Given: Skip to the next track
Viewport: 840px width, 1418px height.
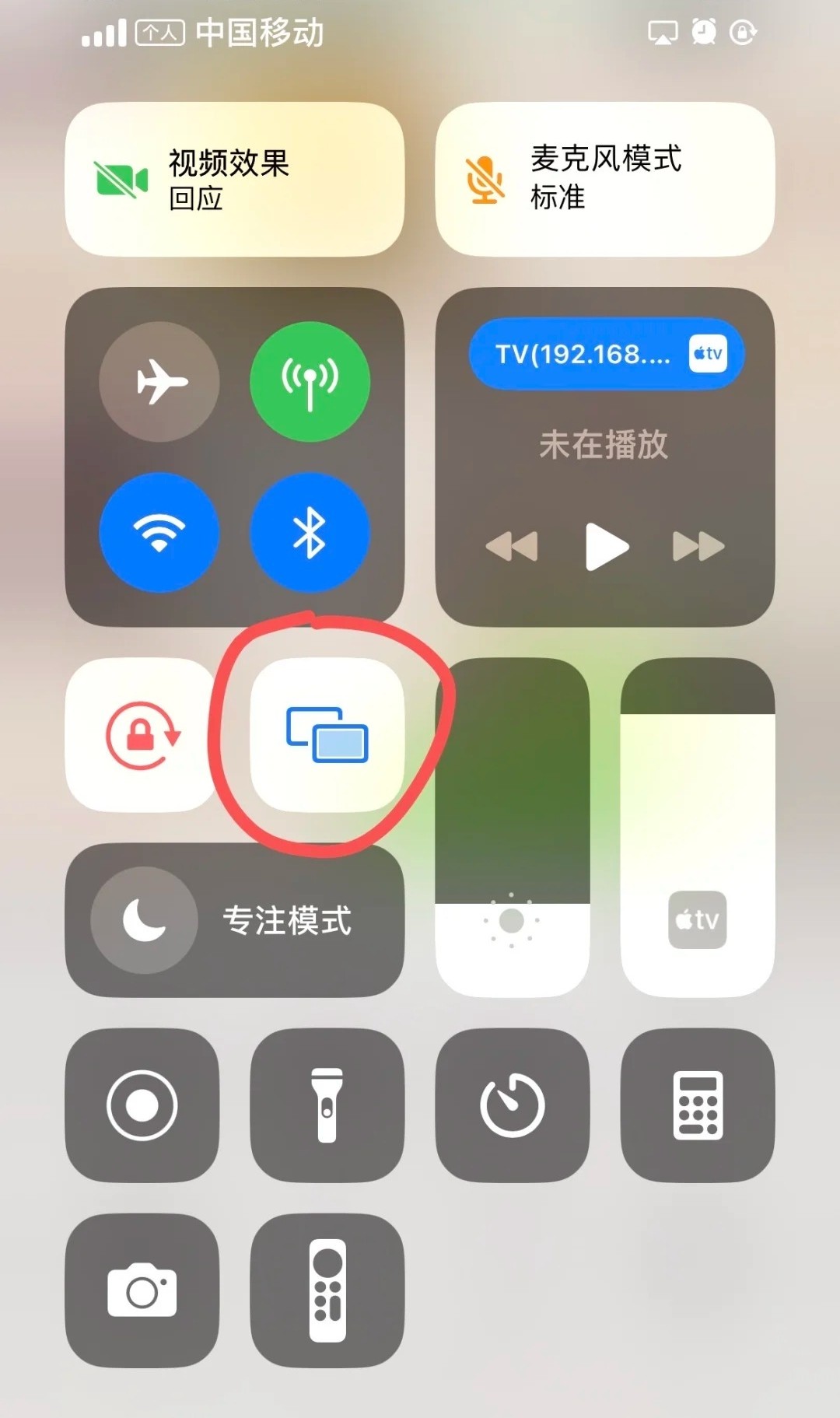Looking at the screenshot, I should pyautogui.click(x=698, y=546).
